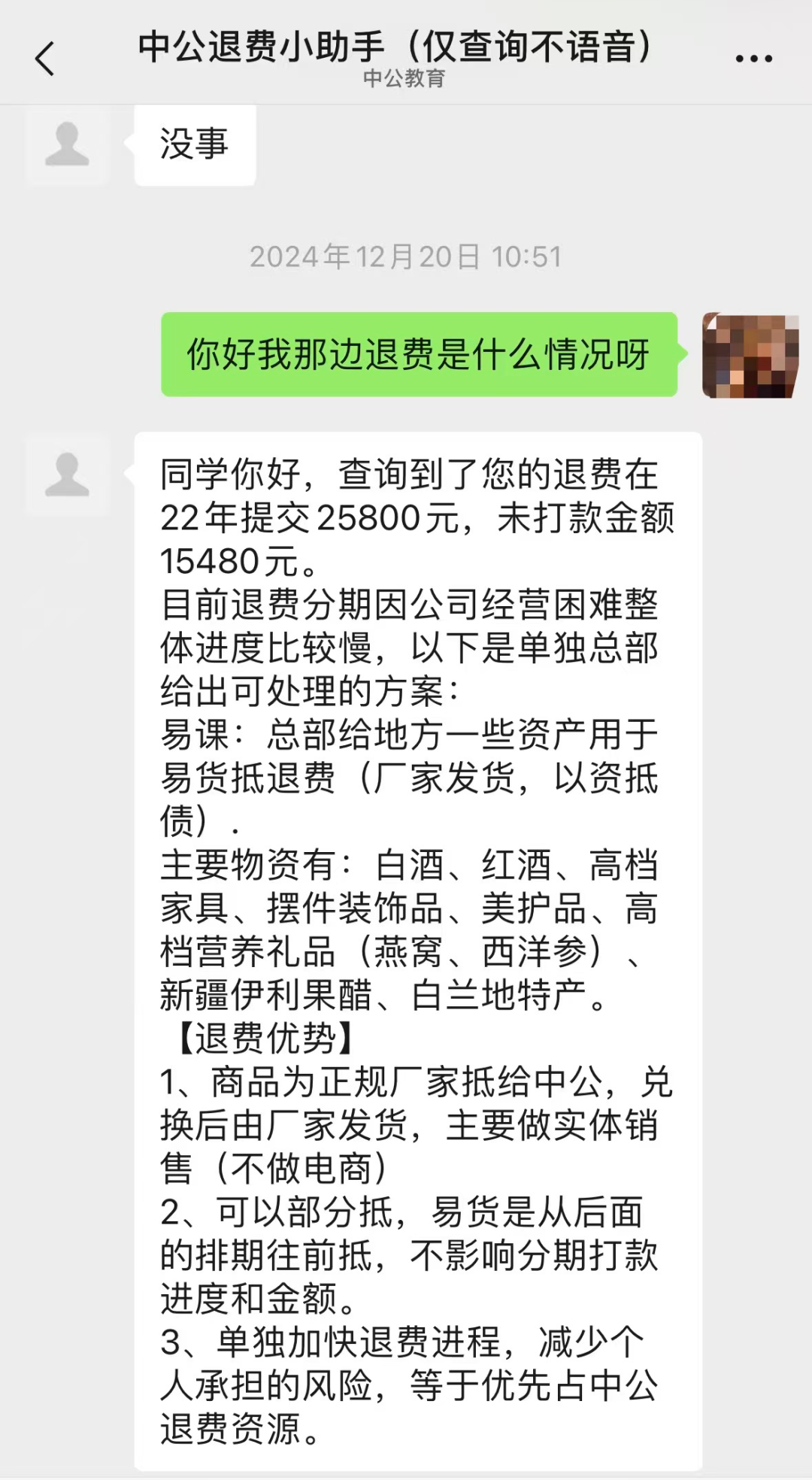The width and height of the screenshot is (812, 1480).
Task: Go back from the chat
Action: click(45, 59)
